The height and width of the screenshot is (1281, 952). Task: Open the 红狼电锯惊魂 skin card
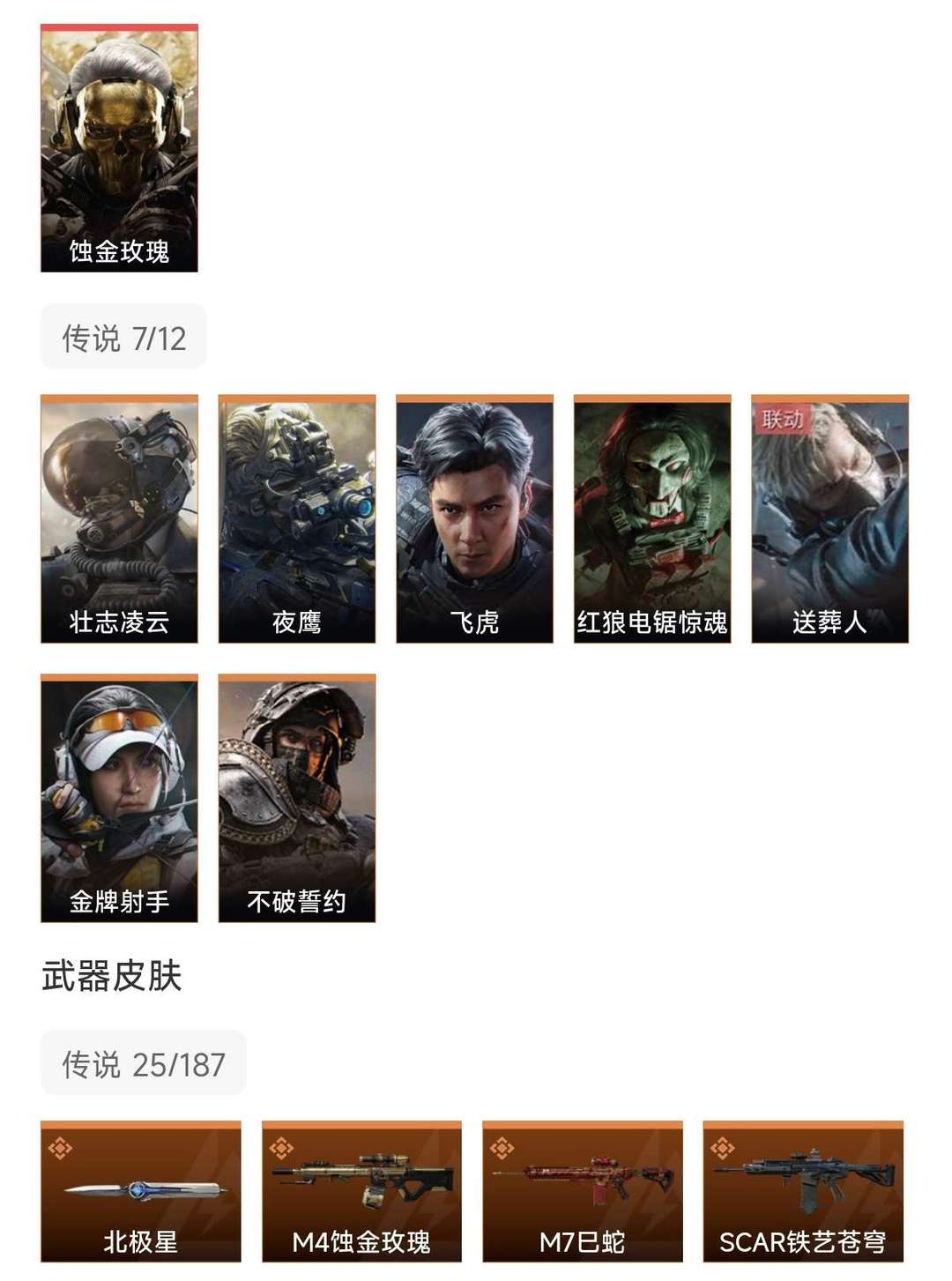click(652, 518)
